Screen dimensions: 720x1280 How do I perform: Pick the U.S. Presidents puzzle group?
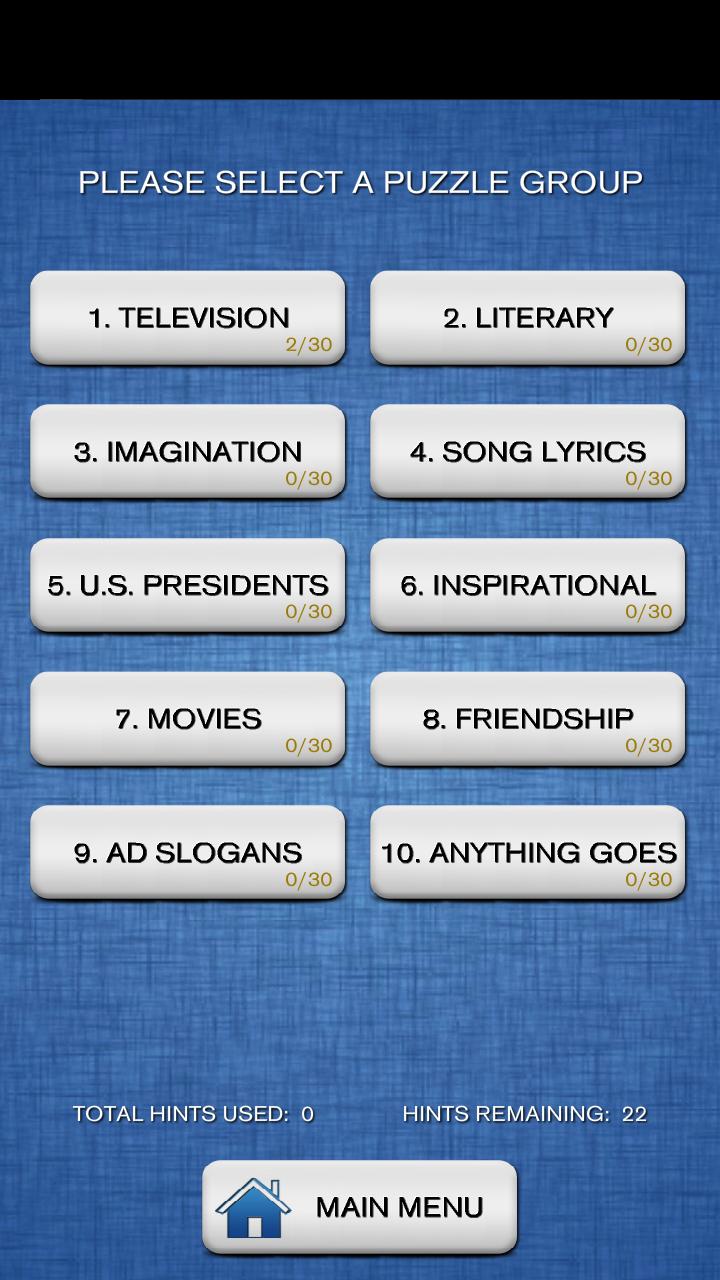coord(188,585)
